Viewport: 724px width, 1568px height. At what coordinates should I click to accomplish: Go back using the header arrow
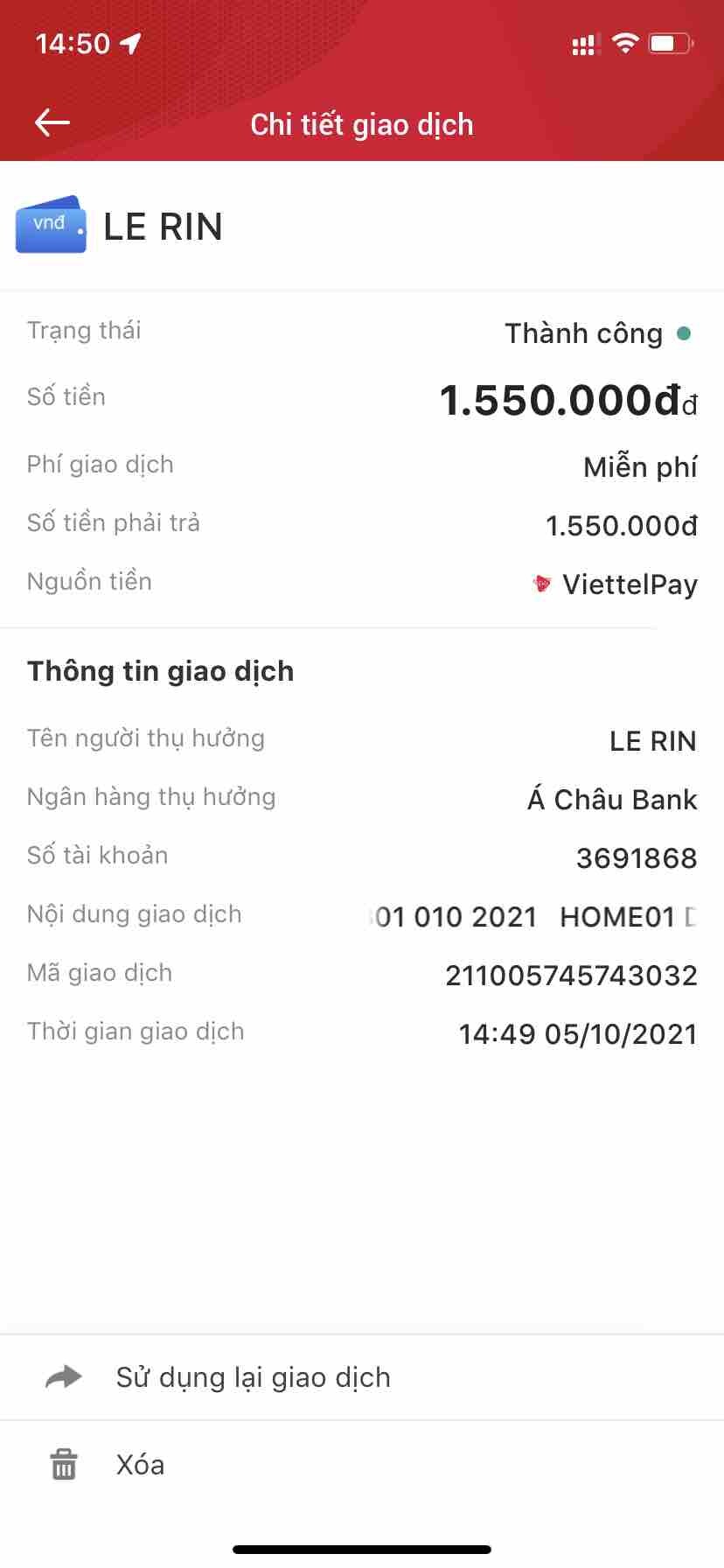pyautogui.click(x=52, y=123)
